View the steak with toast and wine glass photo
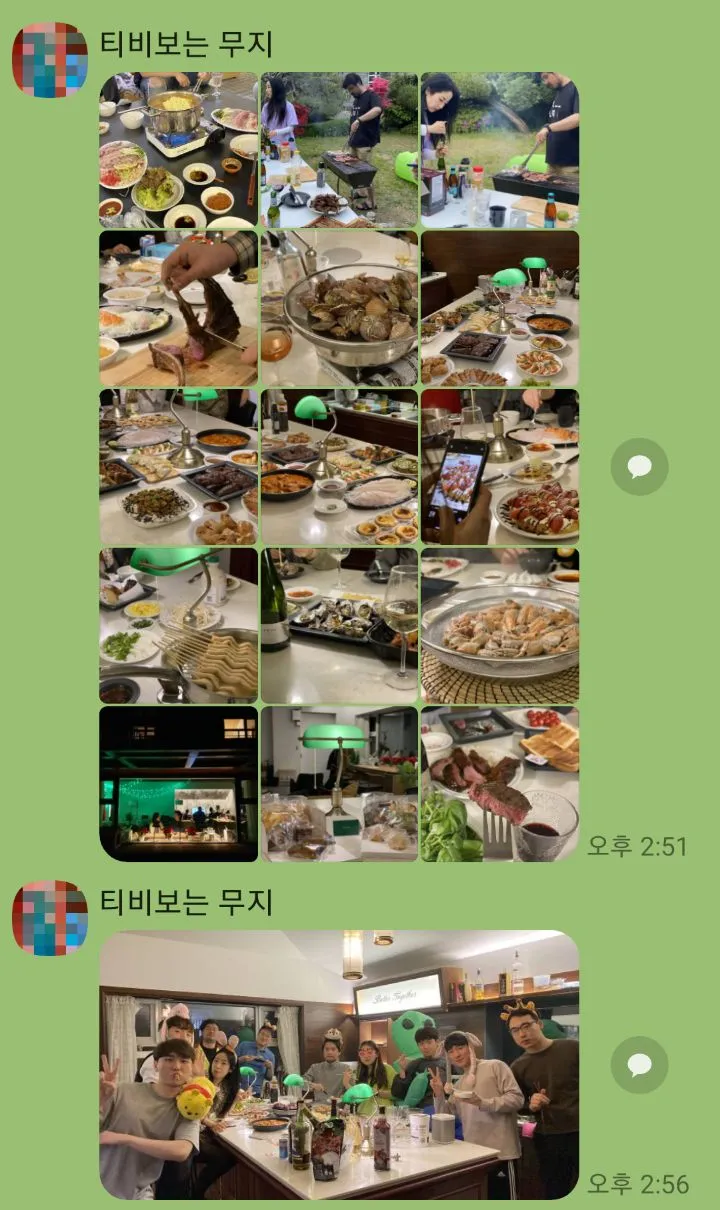 tap(498, 783)
